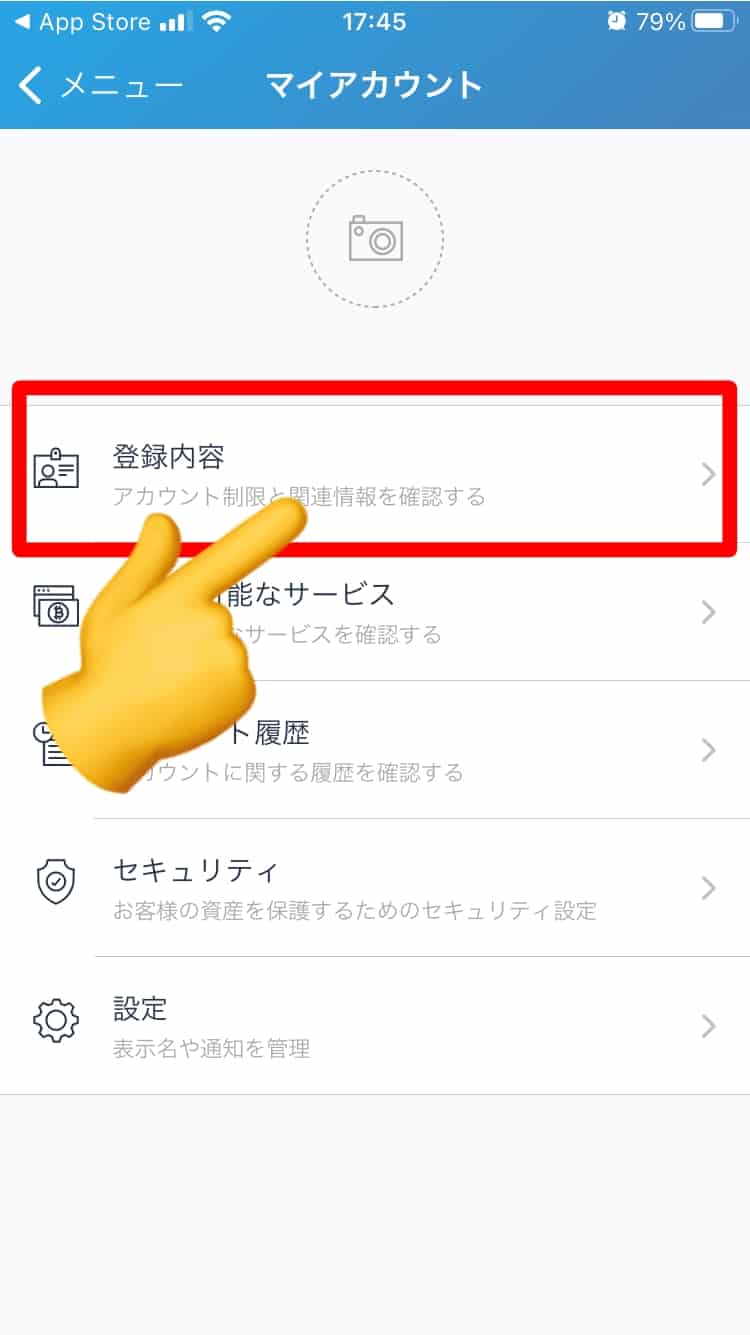
Task: Open the 登録内容 row
Action: coord(400,474)
